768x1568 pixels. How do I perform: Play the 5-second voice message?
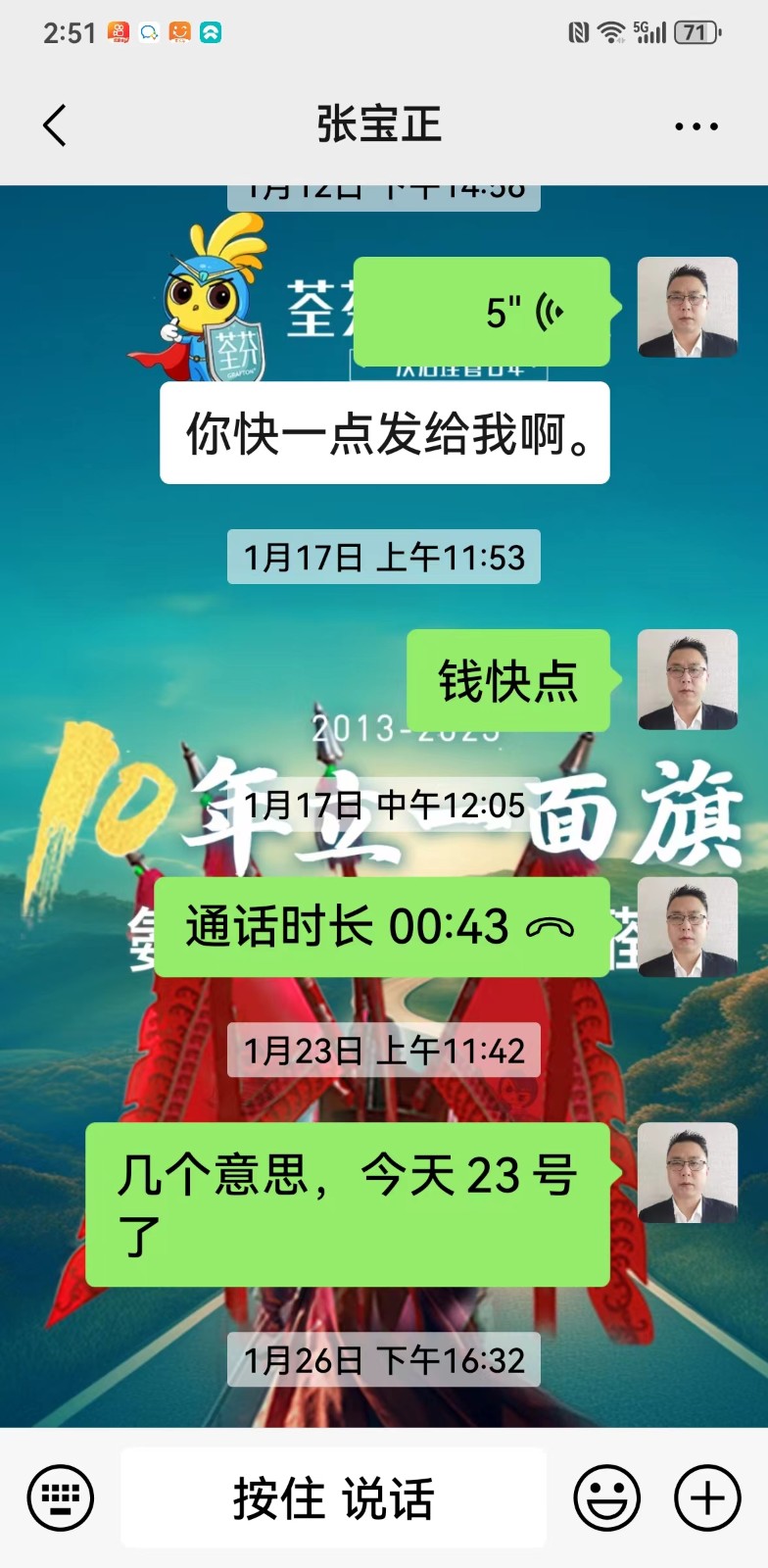[482, 312]
